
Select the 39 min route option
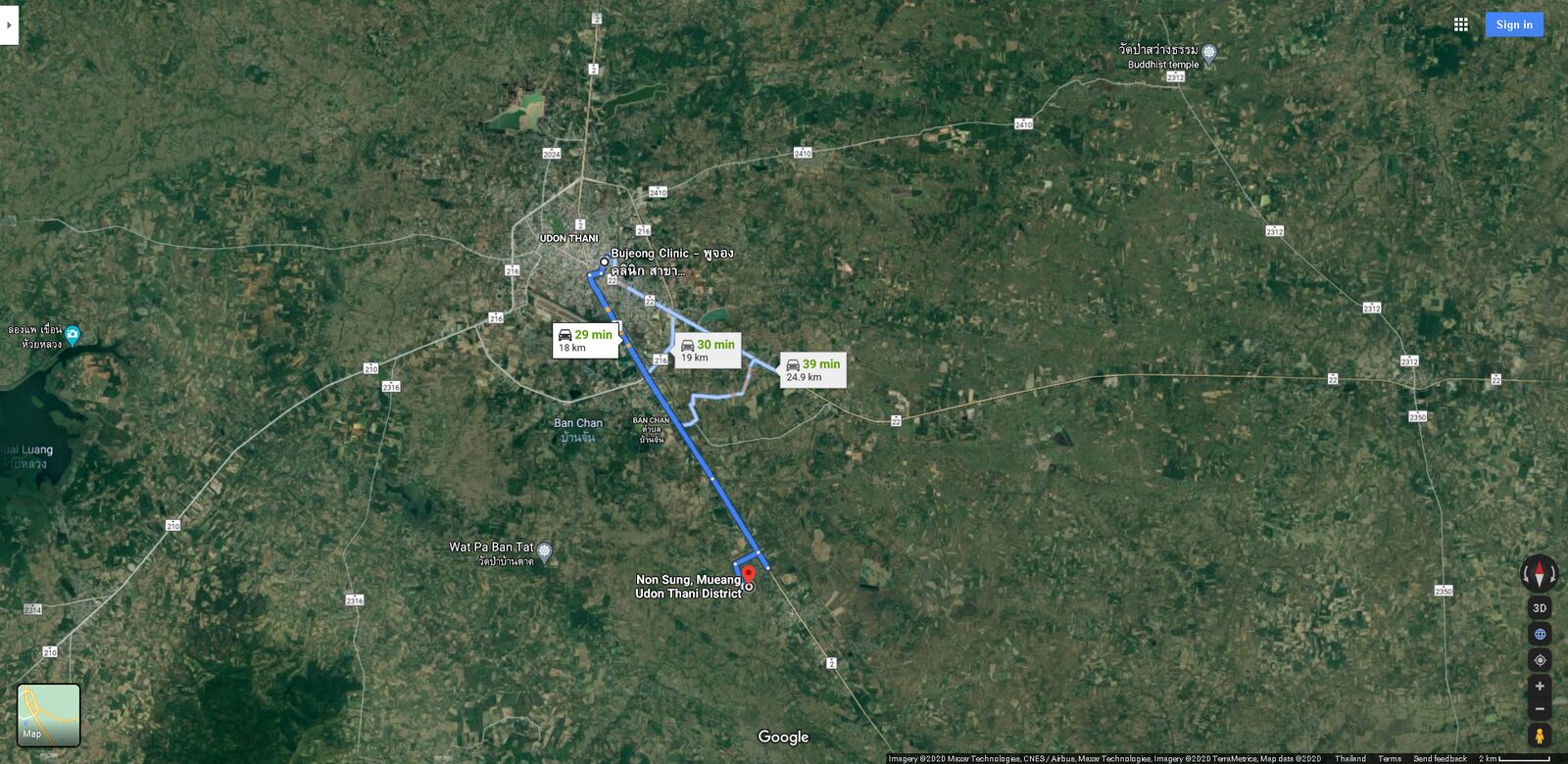pyautogui.click(x=812, y=369)
